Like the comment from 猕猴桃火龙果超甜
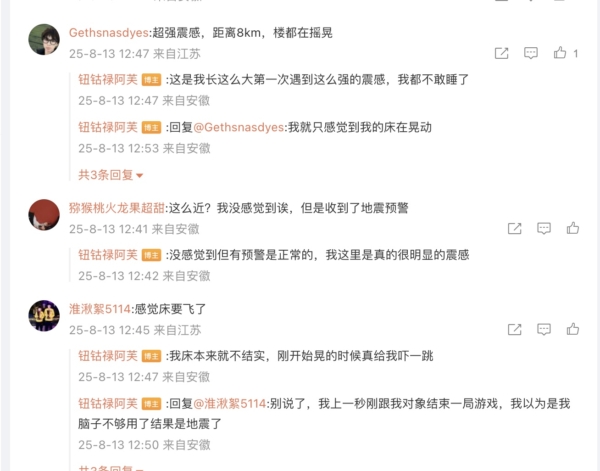Viewport: 600px width, 471px height. 573,229
